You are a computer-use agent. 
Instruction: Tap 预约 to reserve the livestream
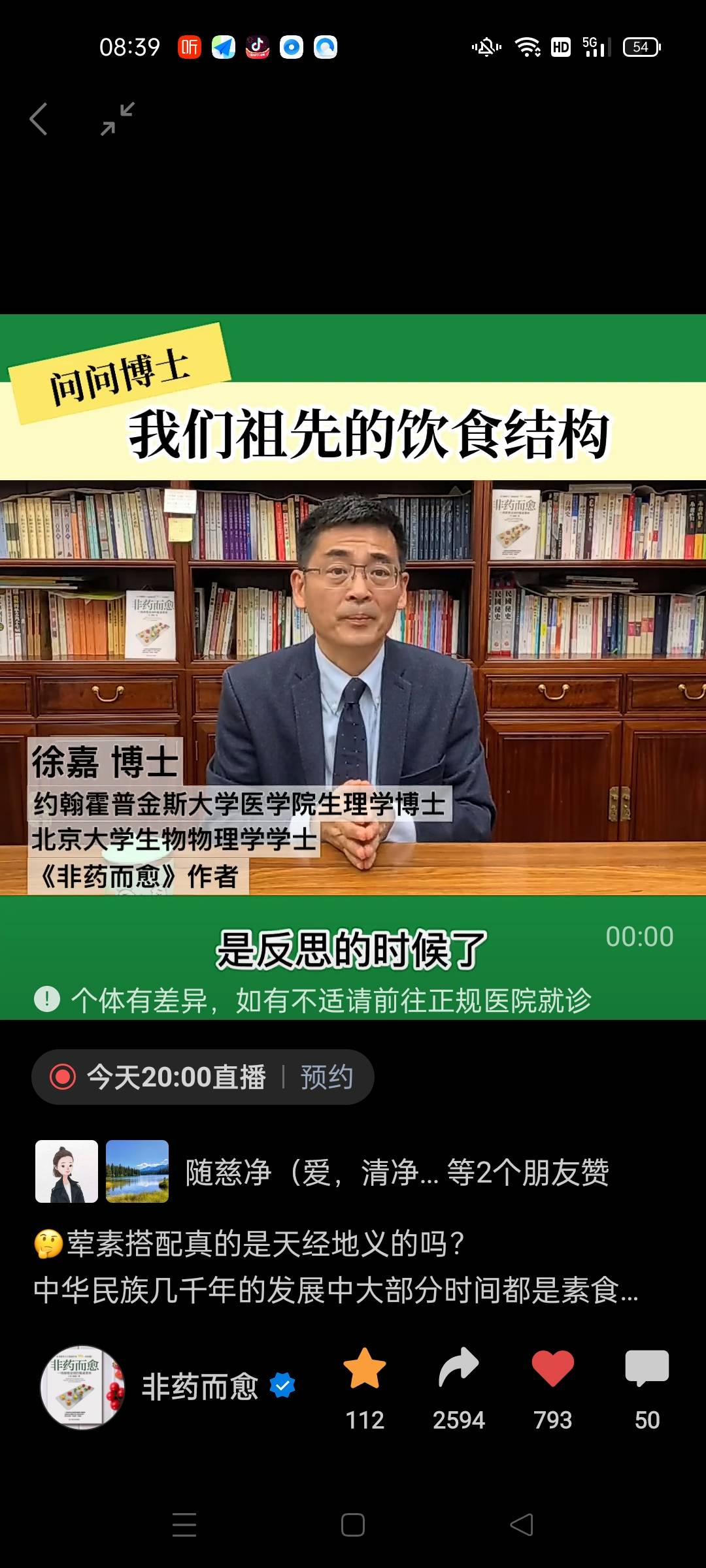pos(326,1077)
